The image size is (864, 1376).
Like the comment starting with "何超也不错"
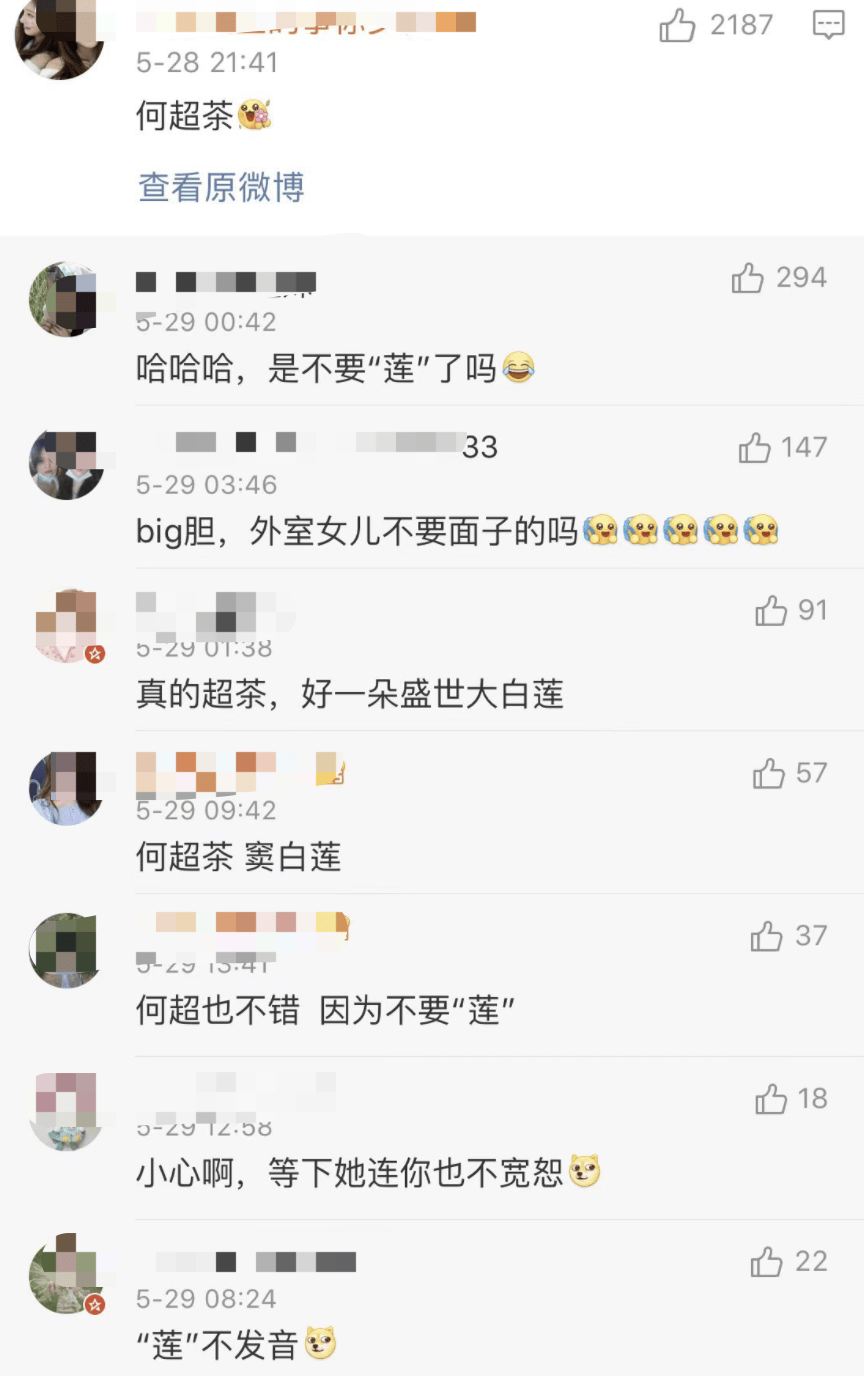(767, 936)
